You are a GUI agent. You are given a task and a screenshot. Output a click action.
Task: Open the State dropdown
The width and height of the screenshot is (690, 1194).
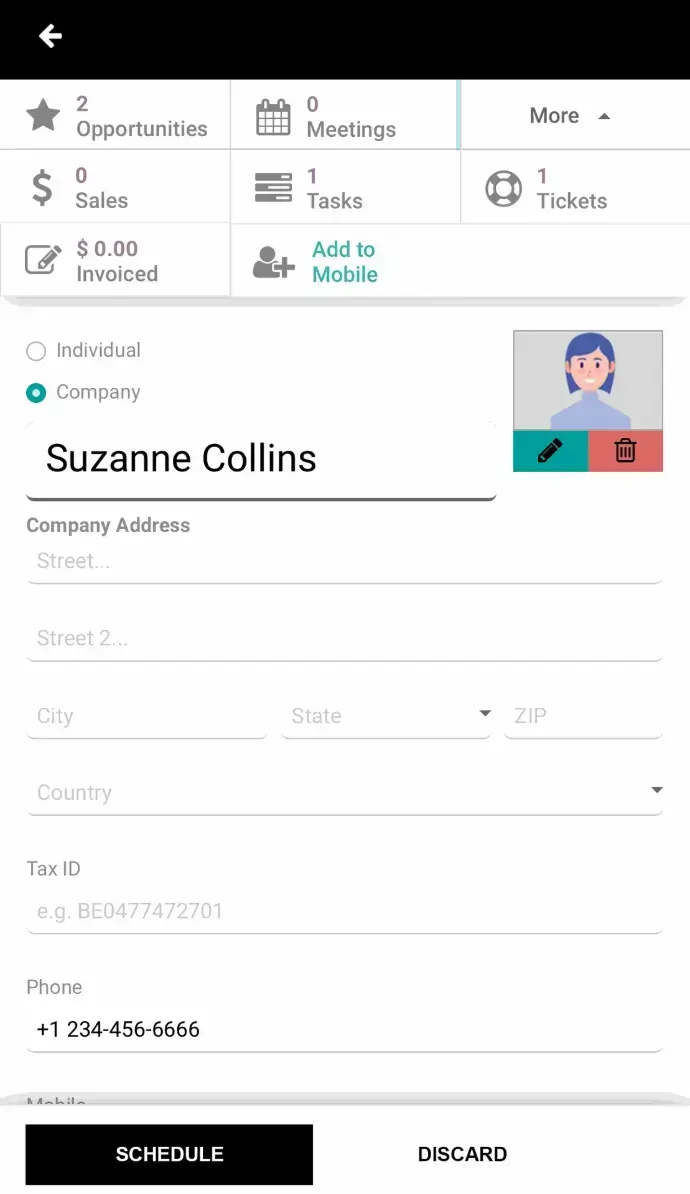coord(386,716)
